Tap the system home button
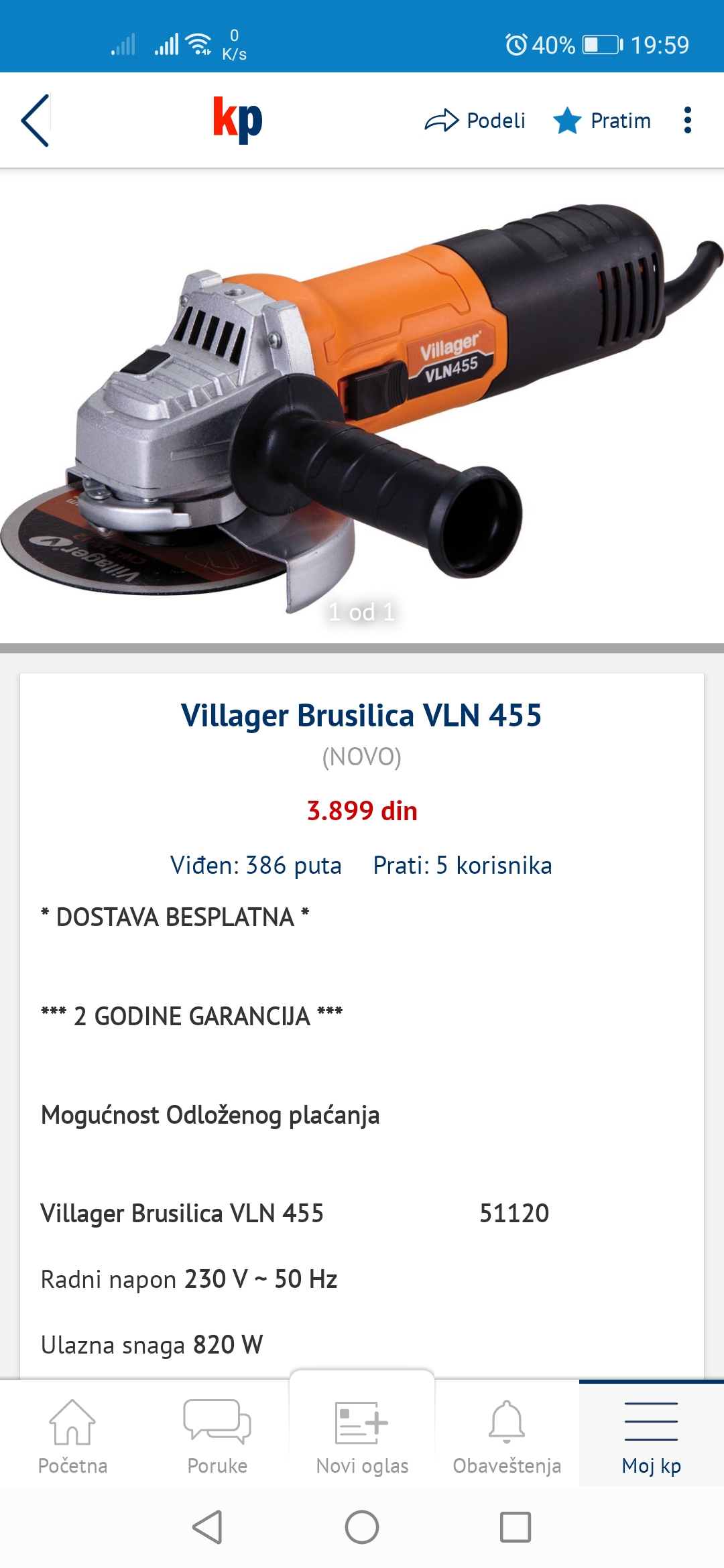The width and height of the screenshot is (724, 1568). [362, 1527]
